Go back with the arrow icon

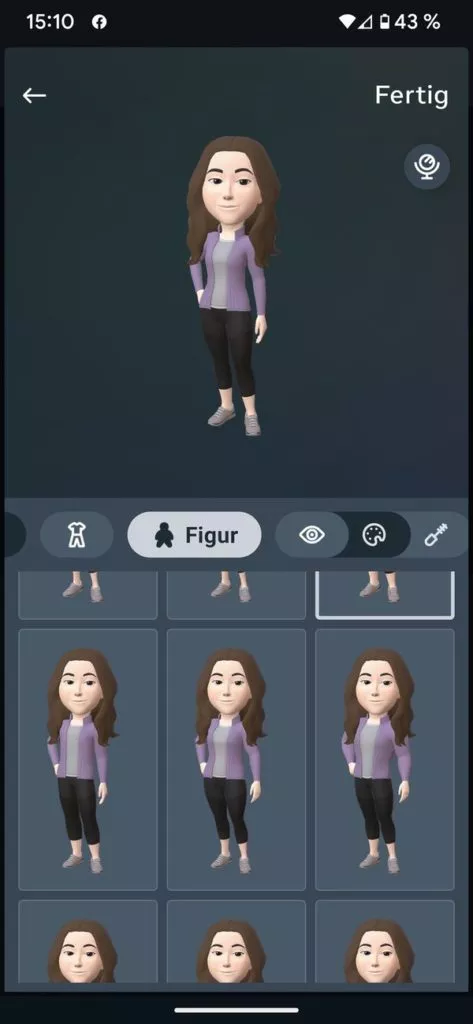(x=35, y=96)
